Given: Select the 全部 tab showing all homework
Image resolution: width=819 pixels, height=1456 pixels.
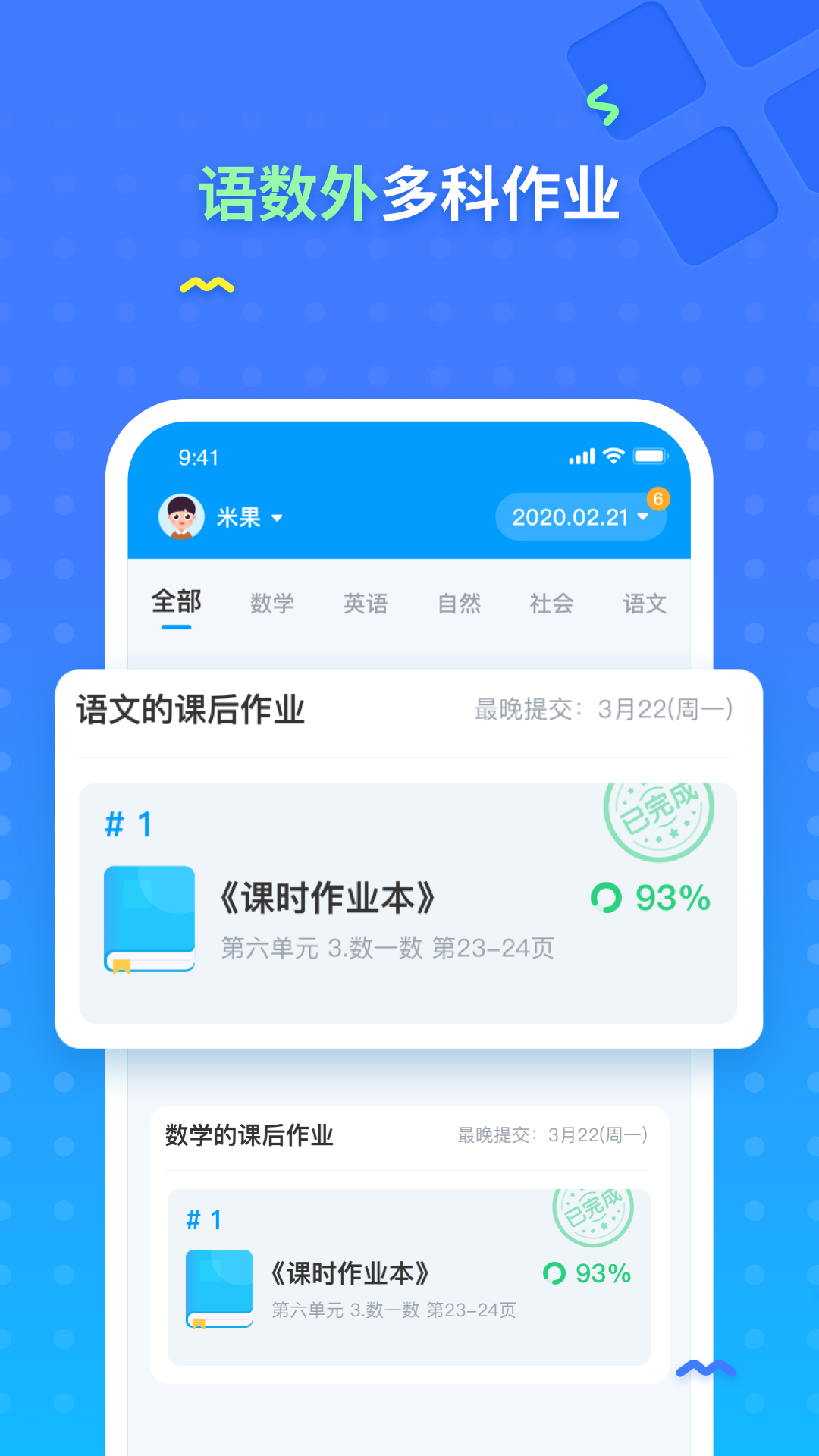Looking at the screenshot, I should [x=175, y=602].
